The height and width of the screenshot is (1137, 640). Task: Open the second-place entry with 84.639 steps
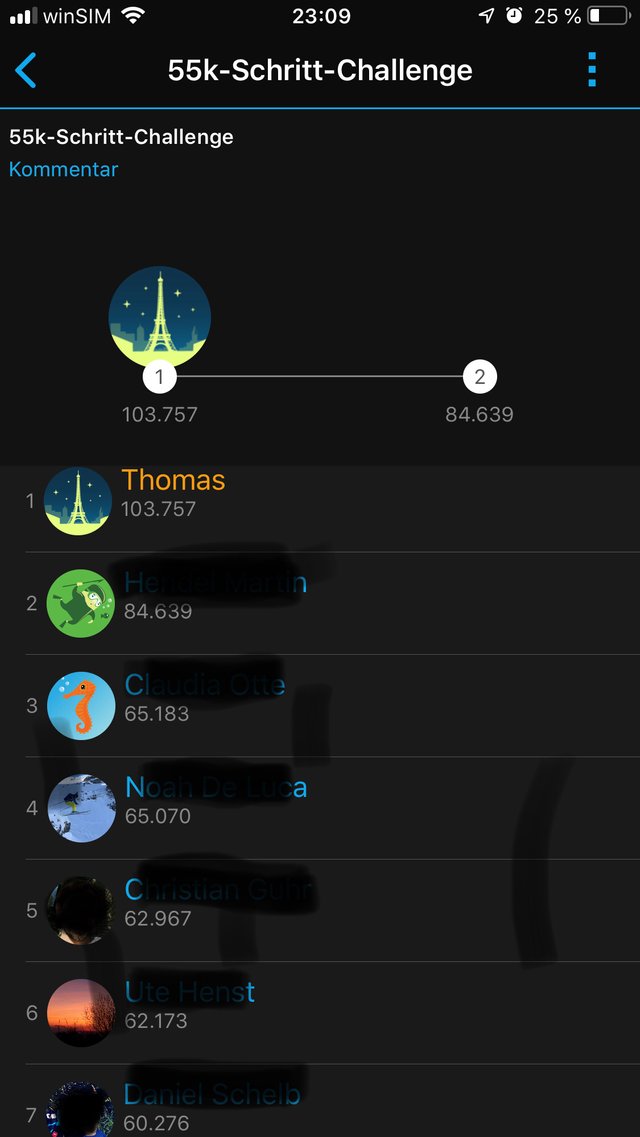click(320, 603)
